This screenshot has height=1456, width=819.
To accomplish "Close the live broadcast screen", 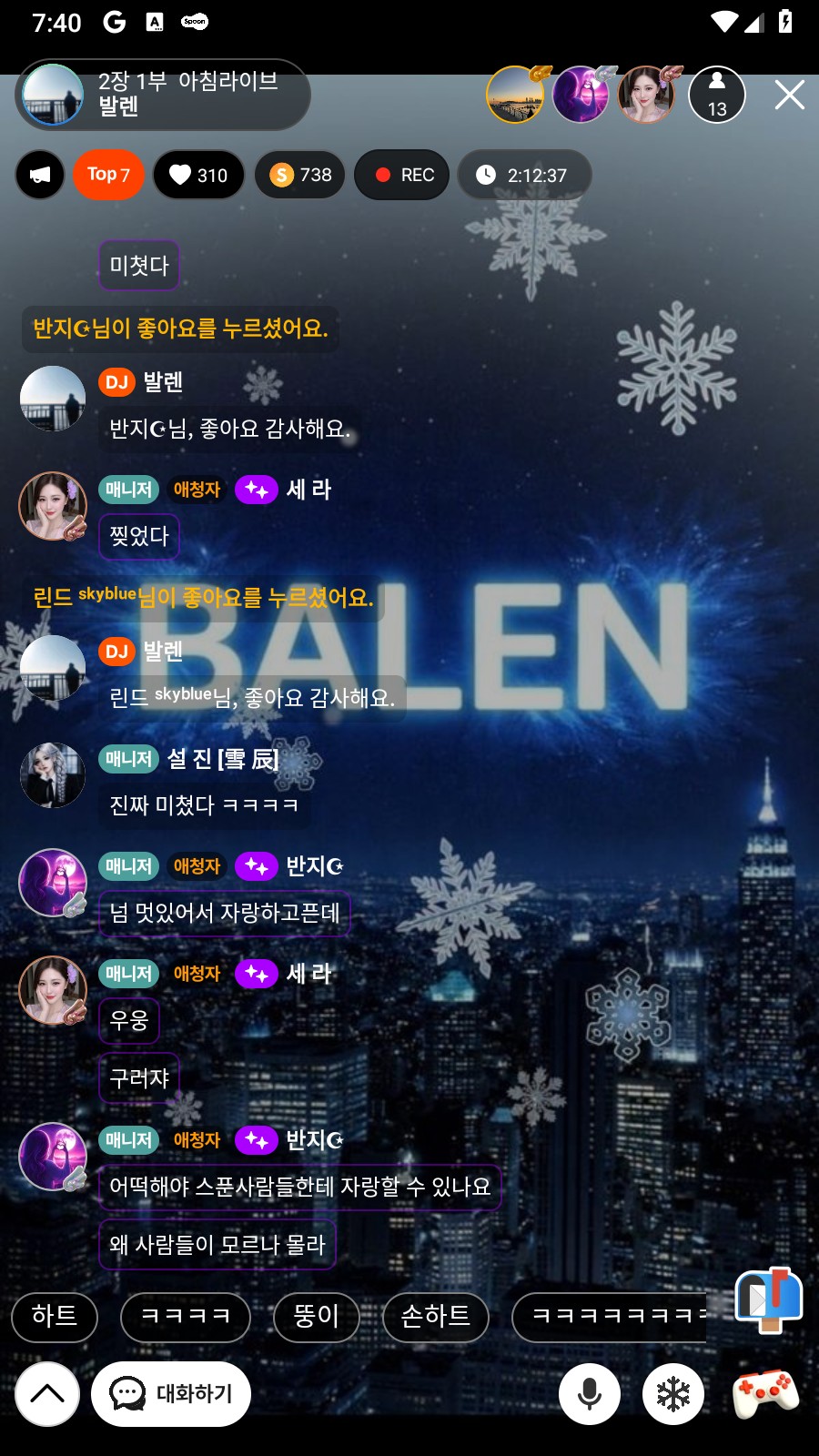I will point(789,95).
